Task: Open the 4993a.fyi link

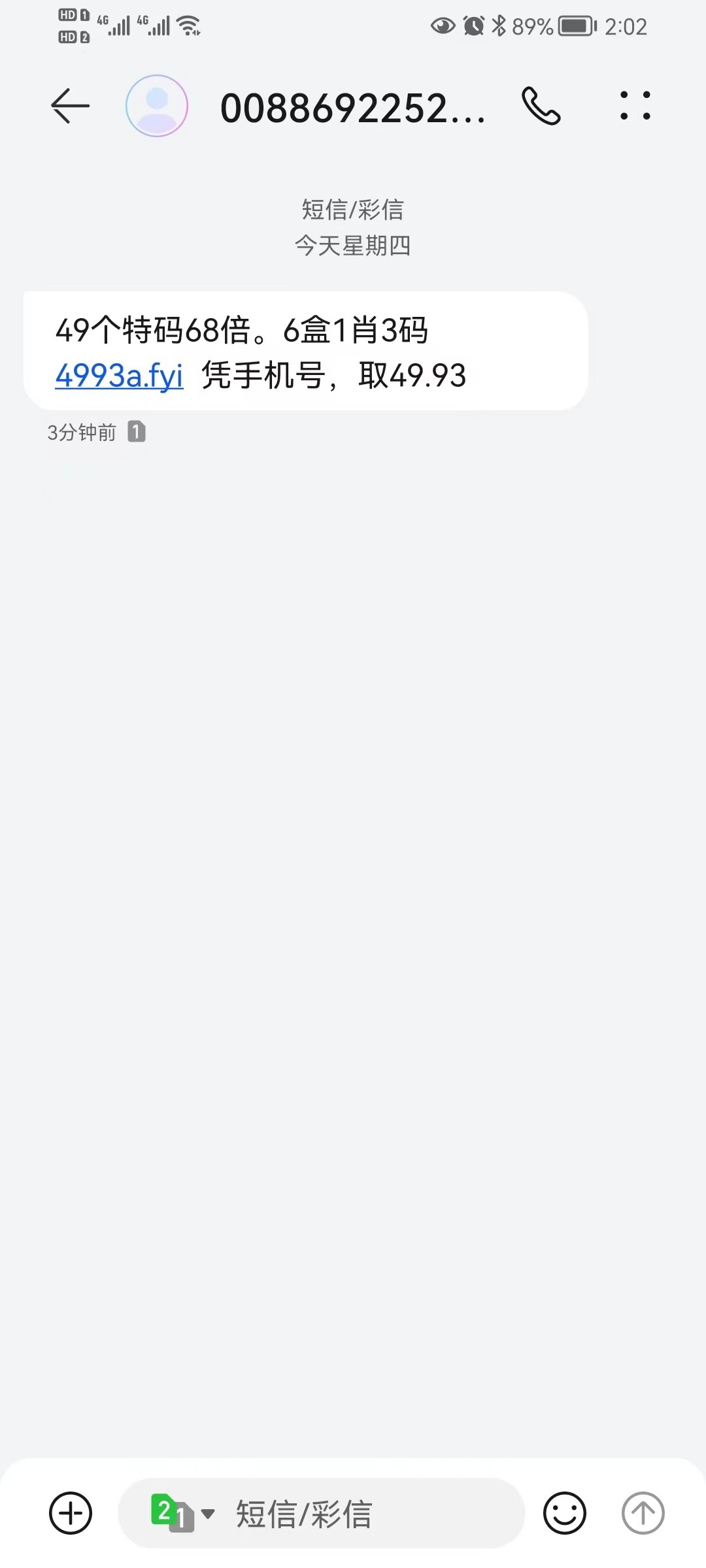Action: pos(119,376)
